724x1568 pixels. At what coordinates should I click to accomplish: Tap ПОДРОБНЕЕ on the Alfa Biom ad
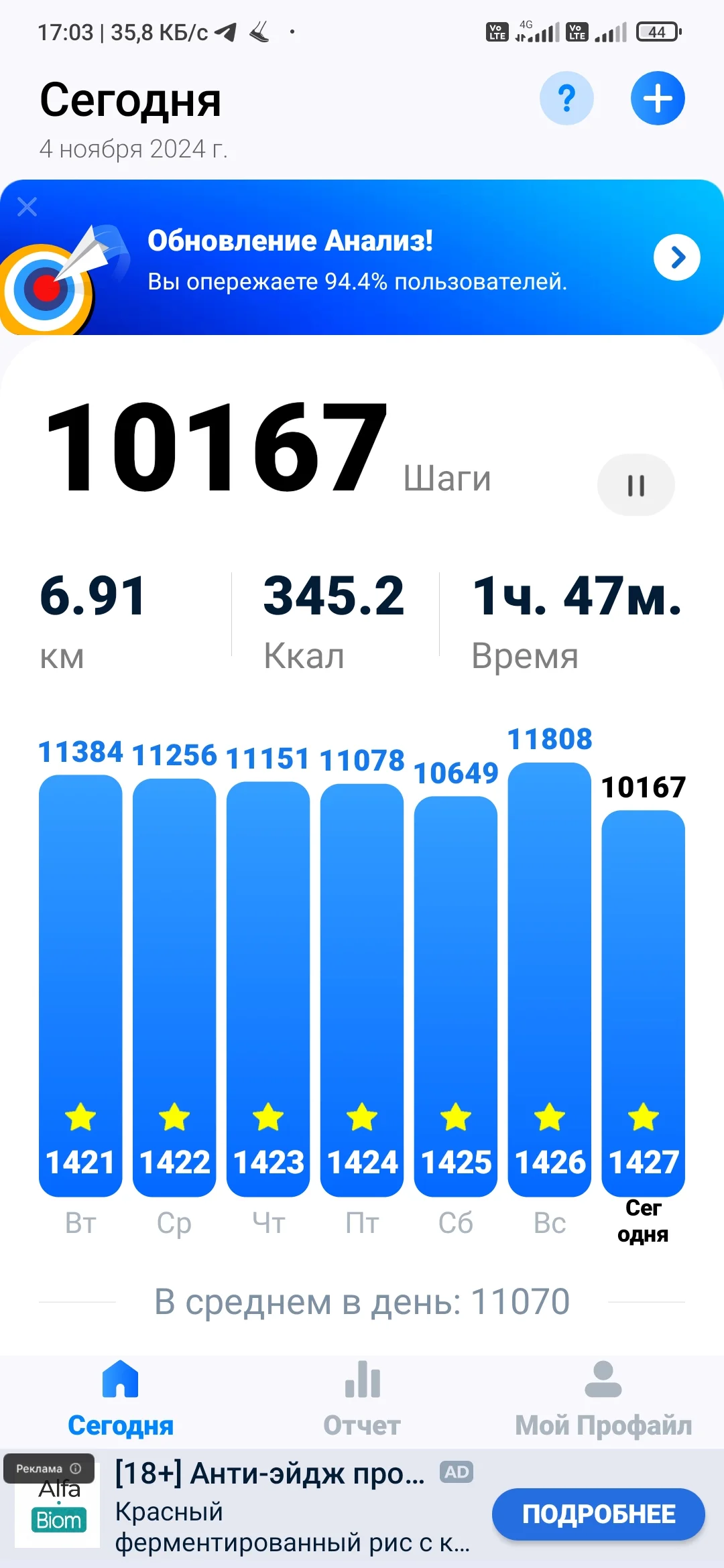[x=598, y=1514]
